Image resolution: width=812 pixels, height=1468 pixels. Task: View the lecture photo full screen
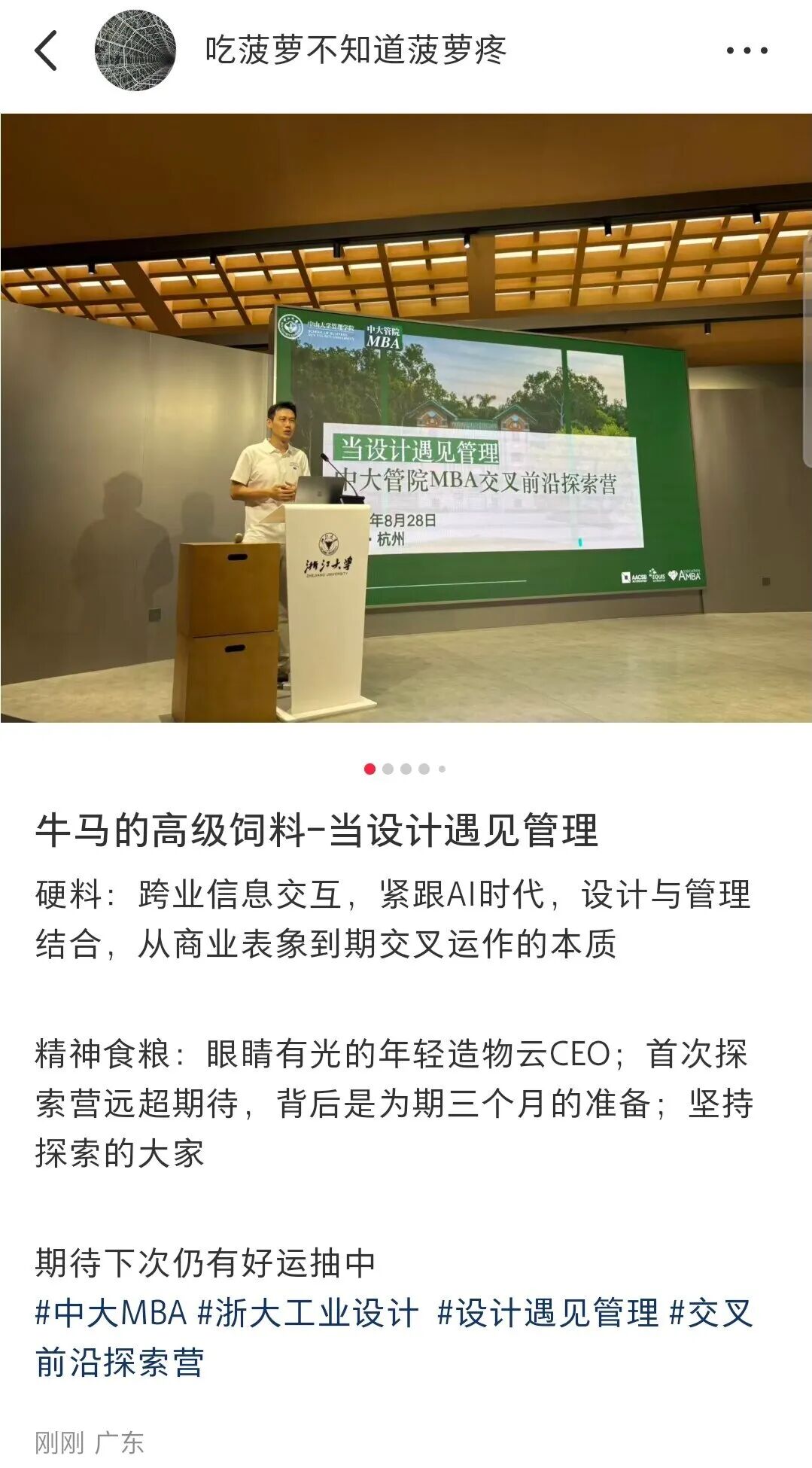pos(406,418)
